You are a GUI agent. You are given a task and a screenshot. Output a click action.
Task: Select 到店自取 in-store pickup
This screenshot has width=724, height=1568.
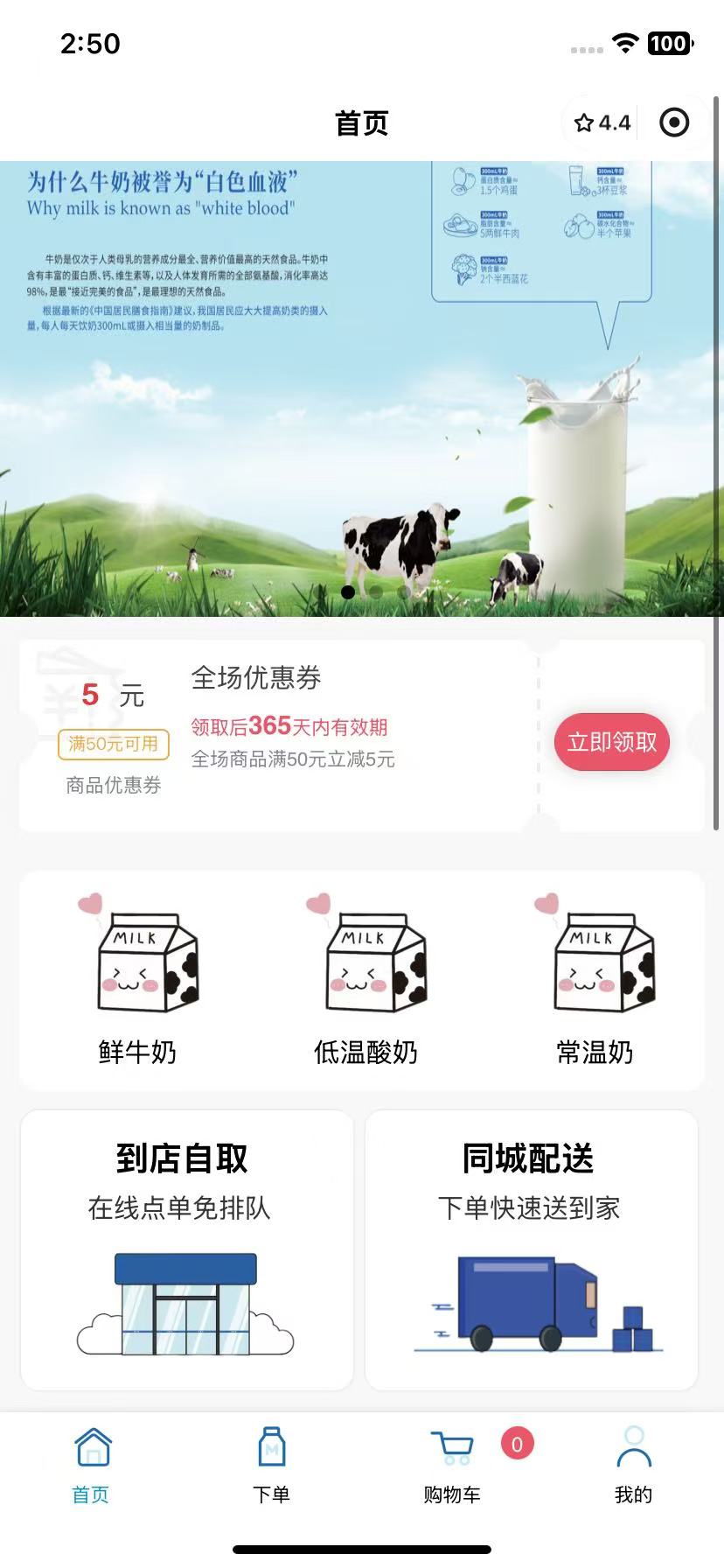pos(187,1250)
